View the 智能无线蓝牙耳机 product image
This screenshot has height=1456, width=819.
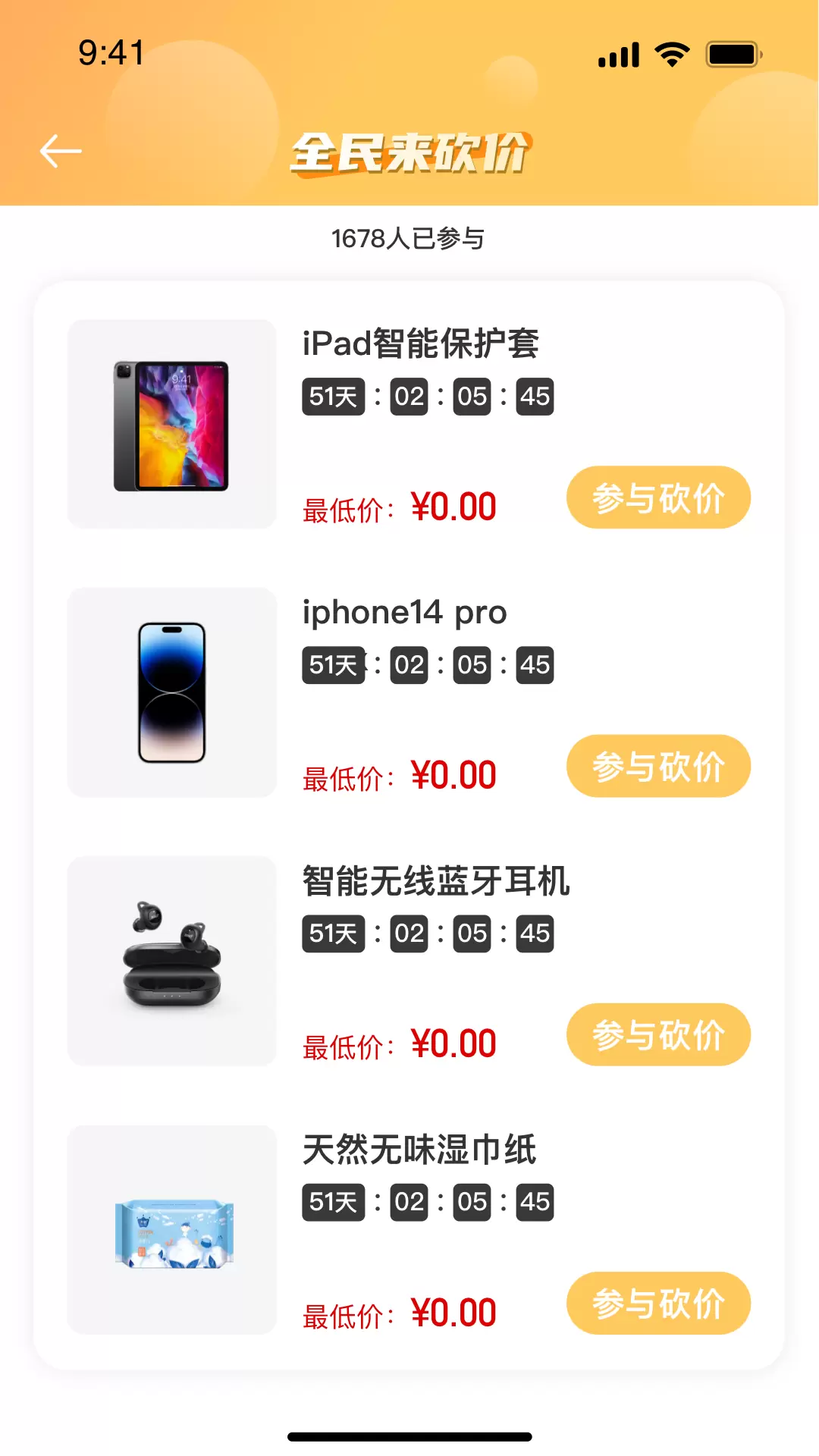click(172, 961)
